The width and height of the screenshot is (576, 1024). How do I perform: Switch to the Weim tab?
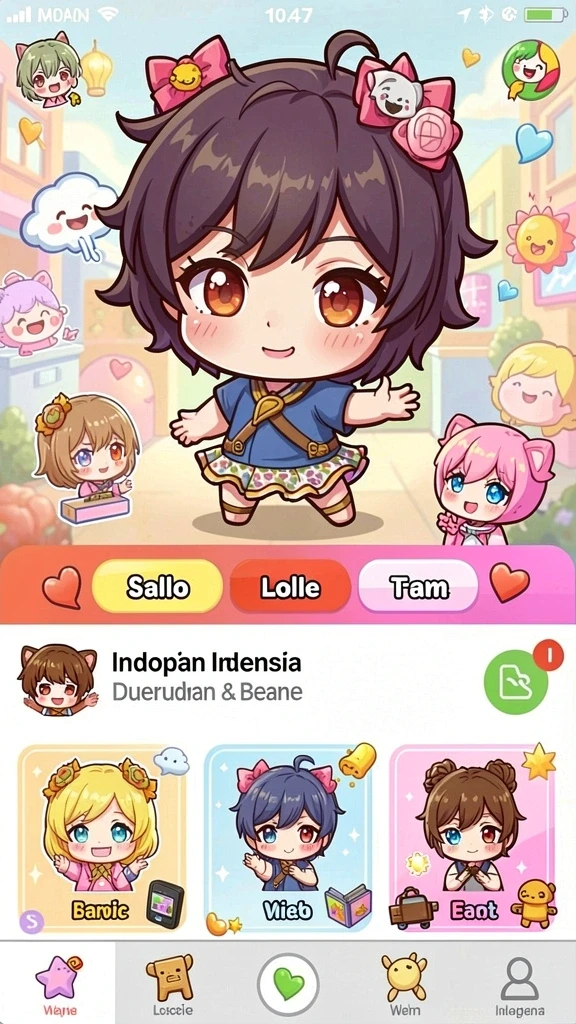tap(404, 984)
